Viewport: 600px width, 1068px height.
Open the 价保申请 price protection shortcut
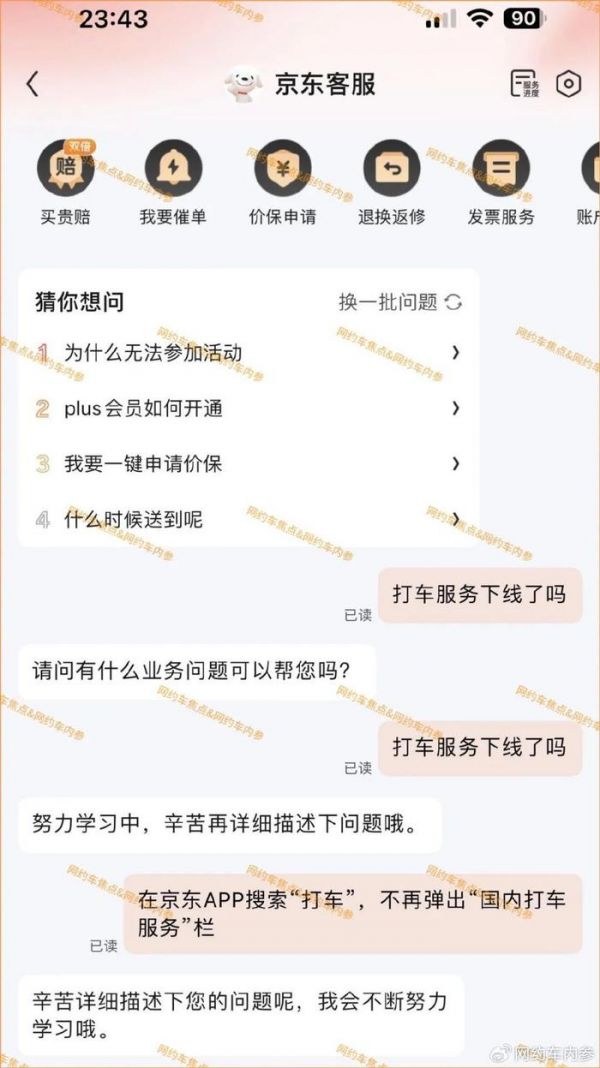[x=282, y=182]
